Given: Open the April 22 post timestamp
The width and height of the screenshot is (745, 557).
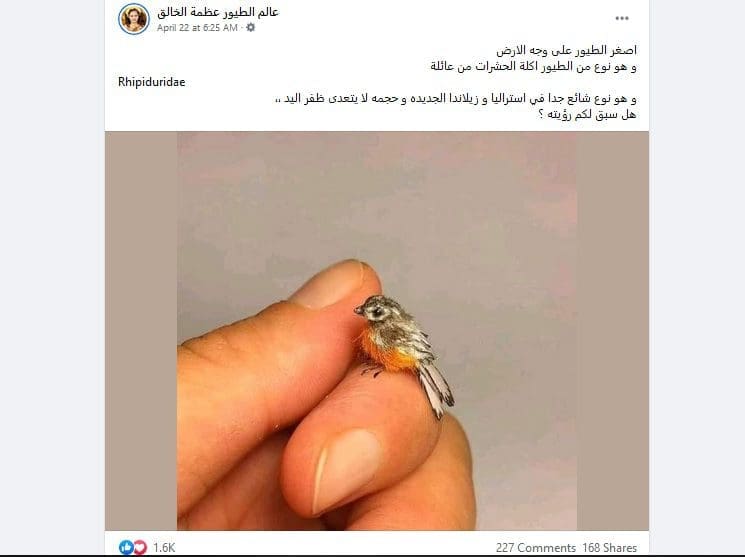Looking at the screenshot, I should click(x=198, y=28).
